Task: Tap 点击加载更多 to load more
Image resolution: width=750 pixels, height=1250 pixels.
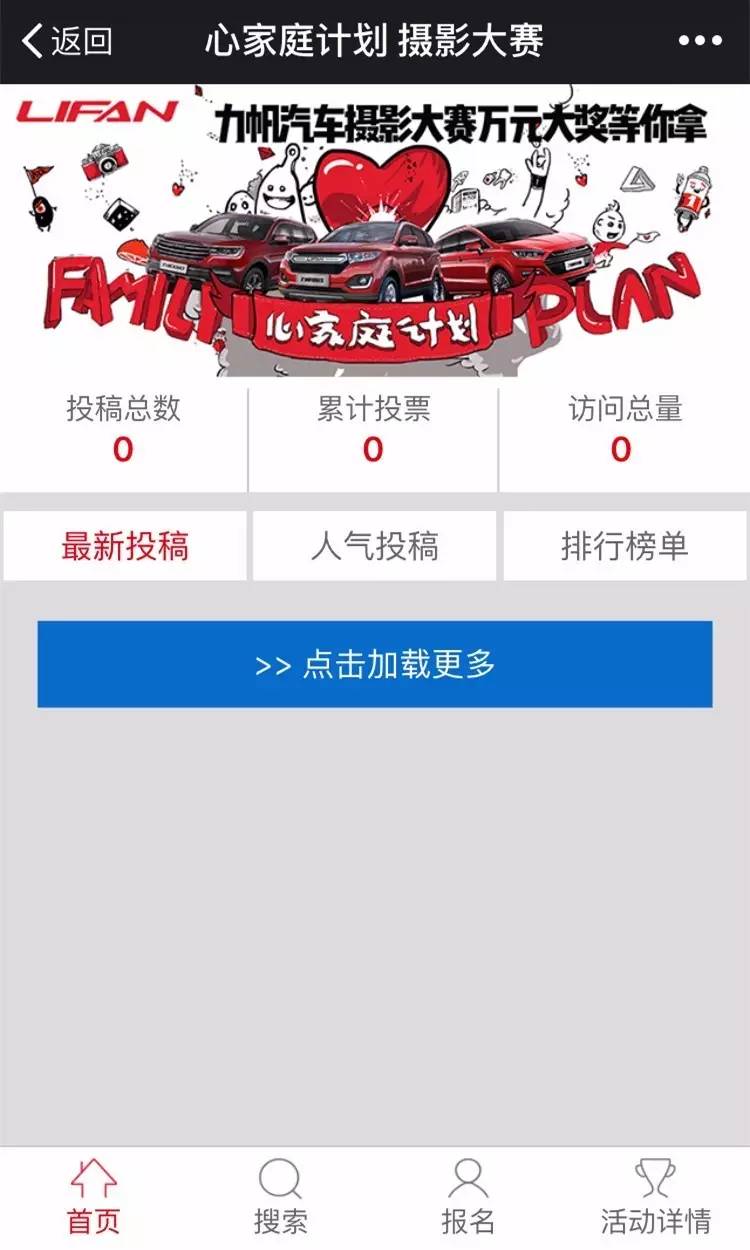Action: click(x=375, y=664)
